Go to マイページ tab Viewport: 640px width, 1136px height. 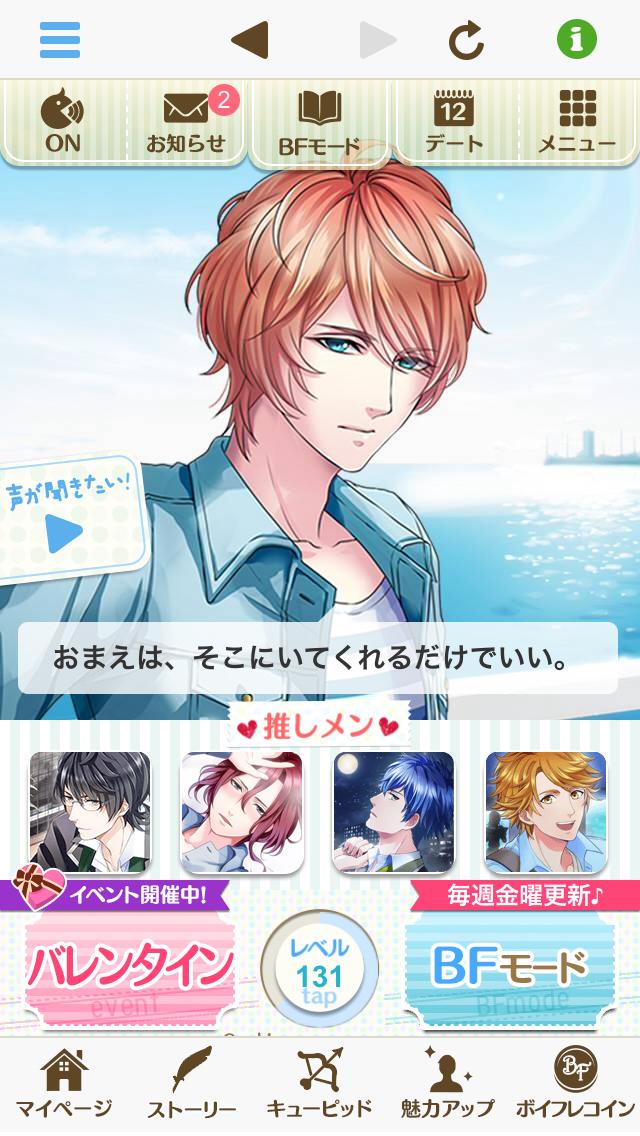pos(64,1084)
